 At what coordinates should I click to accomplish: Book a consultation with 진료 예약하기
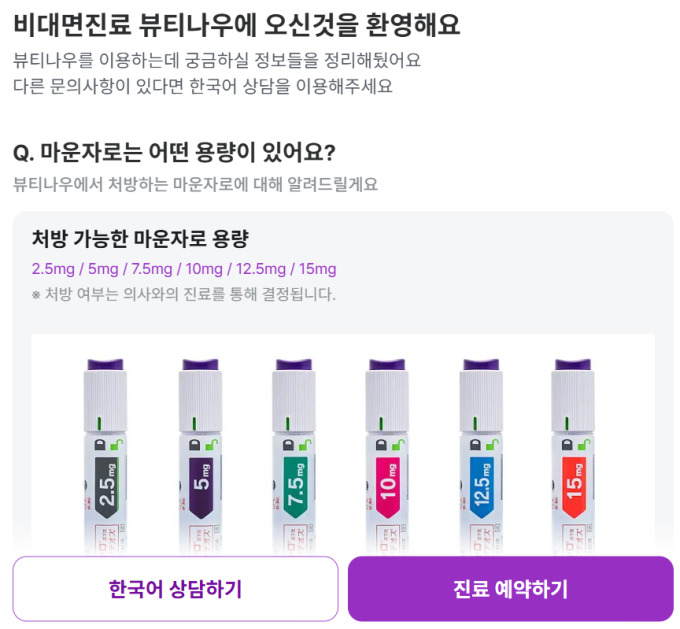(510, 588)
